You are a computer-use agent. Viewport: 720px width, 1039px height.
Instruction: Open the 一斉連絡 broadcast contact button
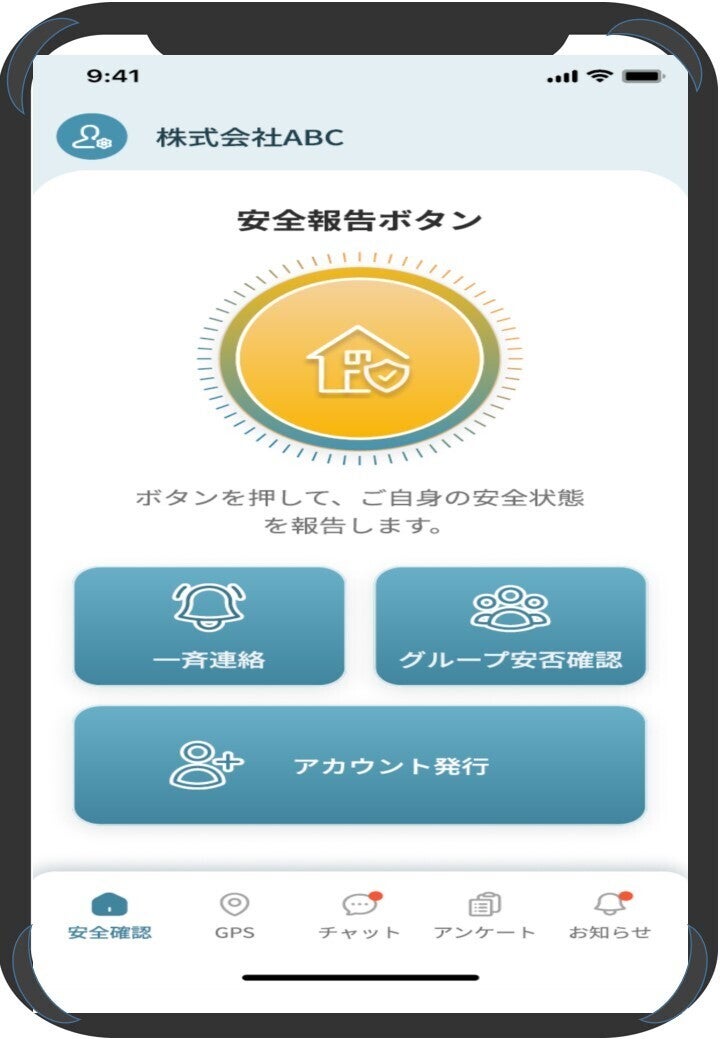click(209, 626)
